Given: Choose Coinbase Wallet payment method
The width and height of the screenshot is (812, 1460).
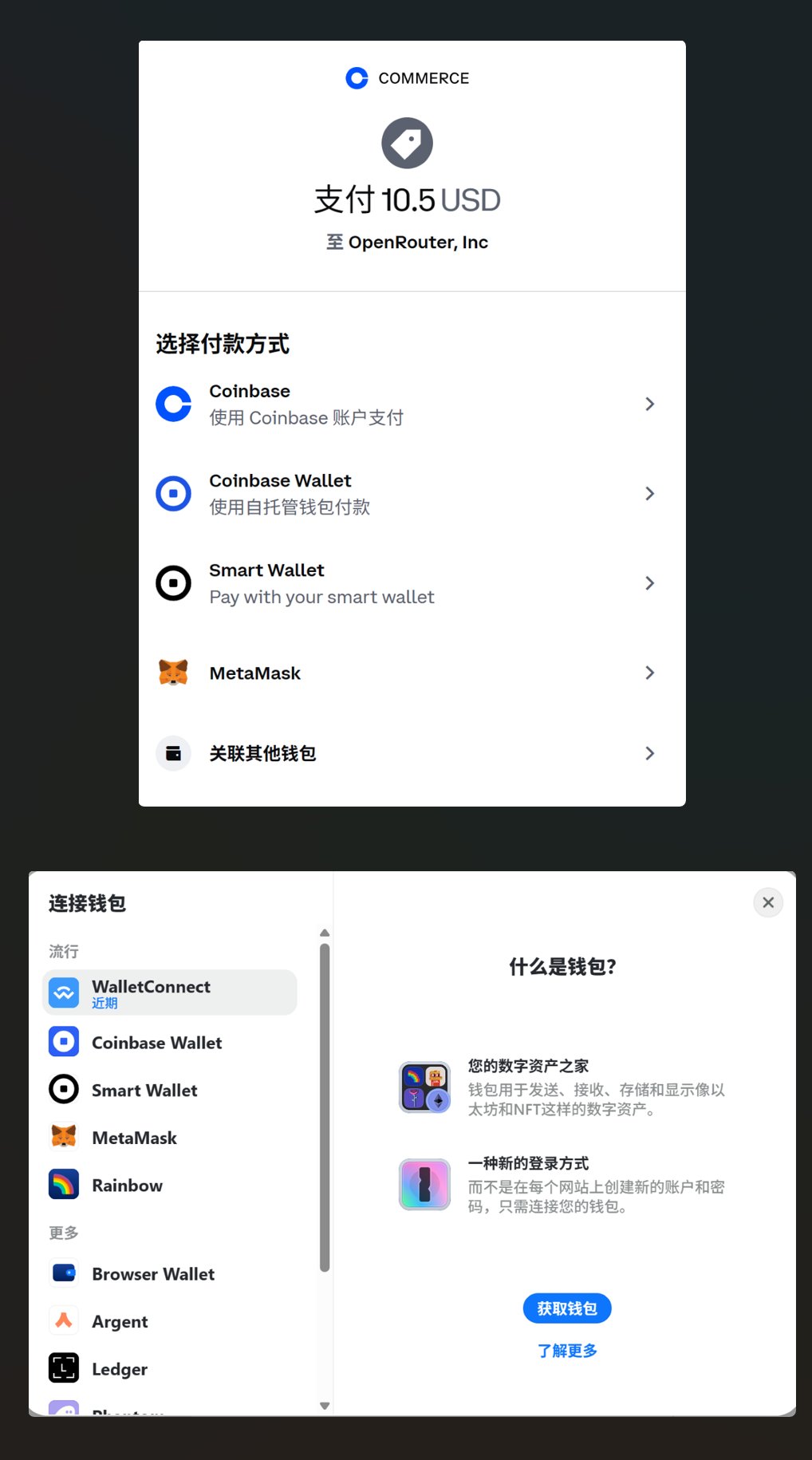Looking at the screenshot, I should (x=407, y=494).
